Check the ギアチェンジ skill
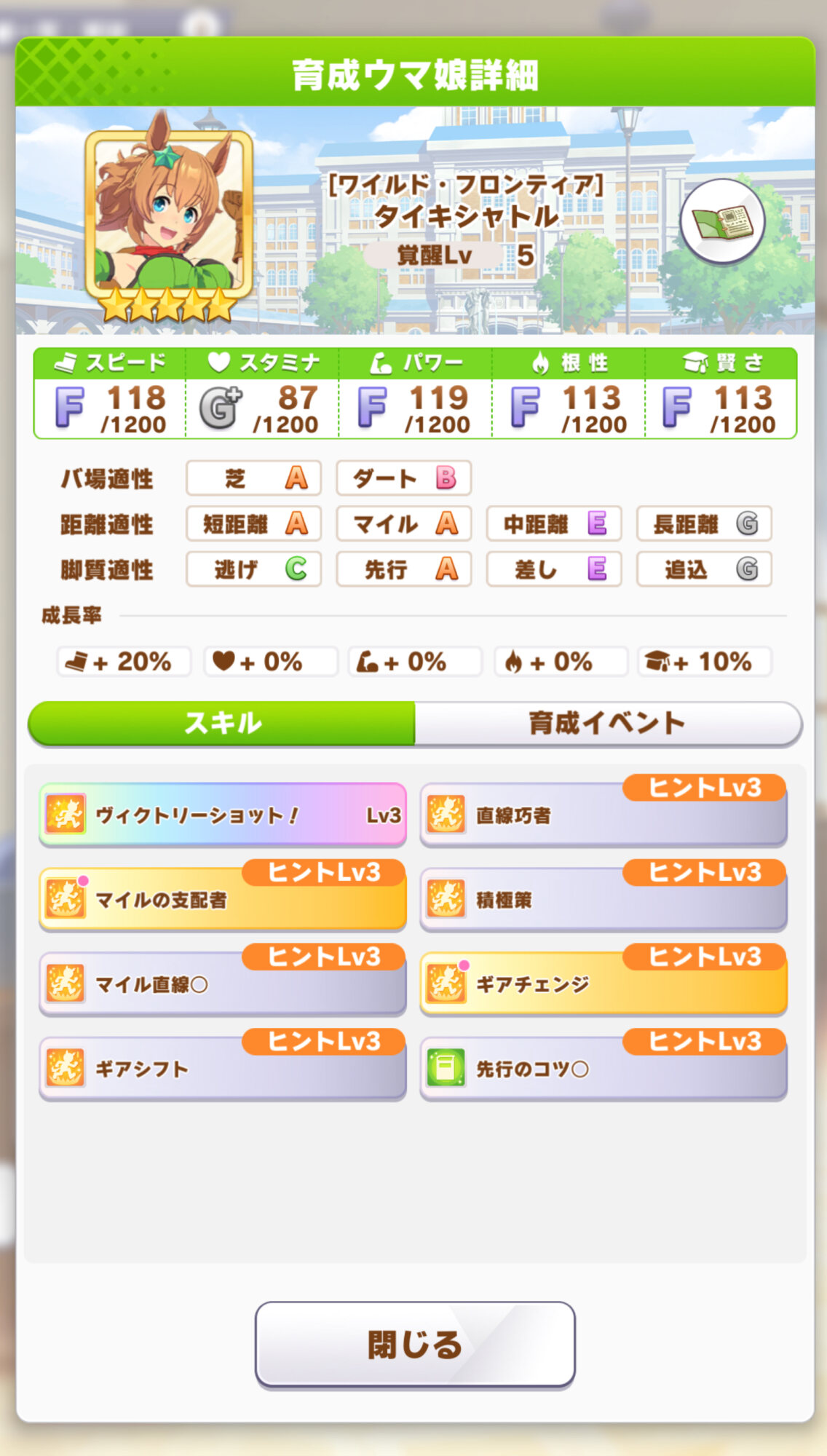 (x=604, y=984)
